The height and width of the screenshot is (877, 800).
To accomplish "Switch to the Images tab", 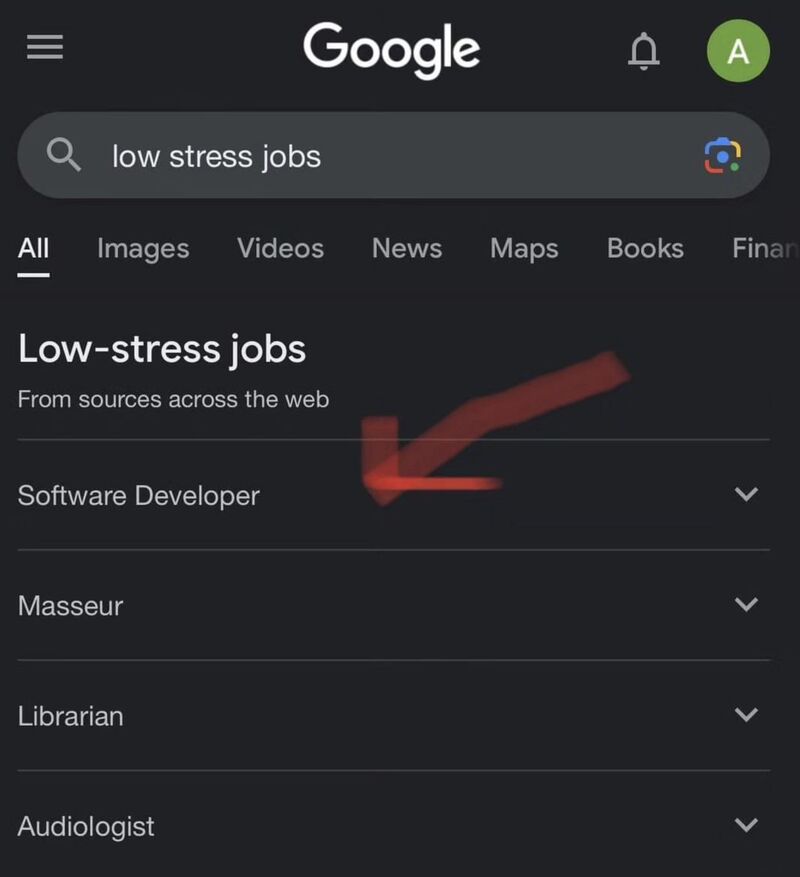I will [x=143, y=248].
